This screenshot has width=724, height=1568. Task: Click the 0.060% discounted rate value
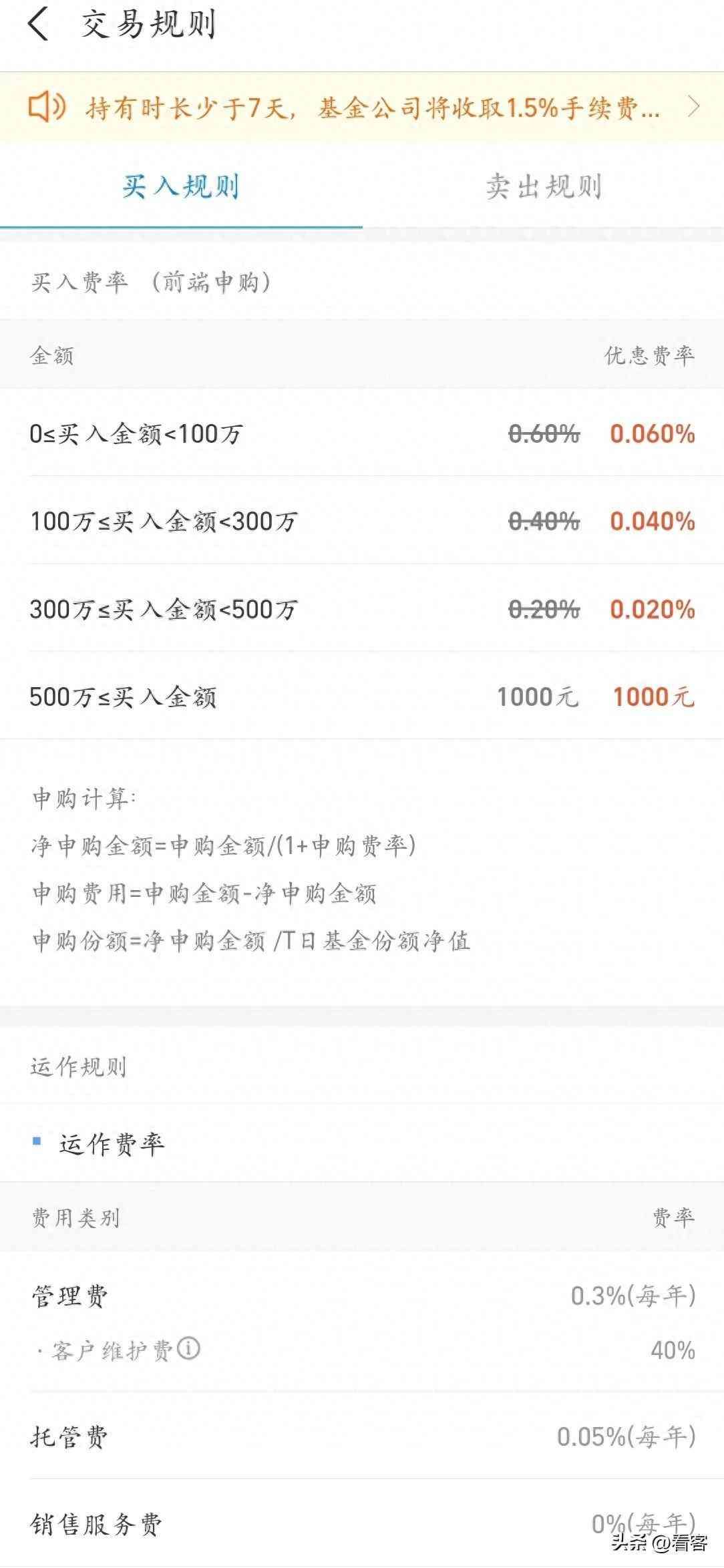coord(651,435)
